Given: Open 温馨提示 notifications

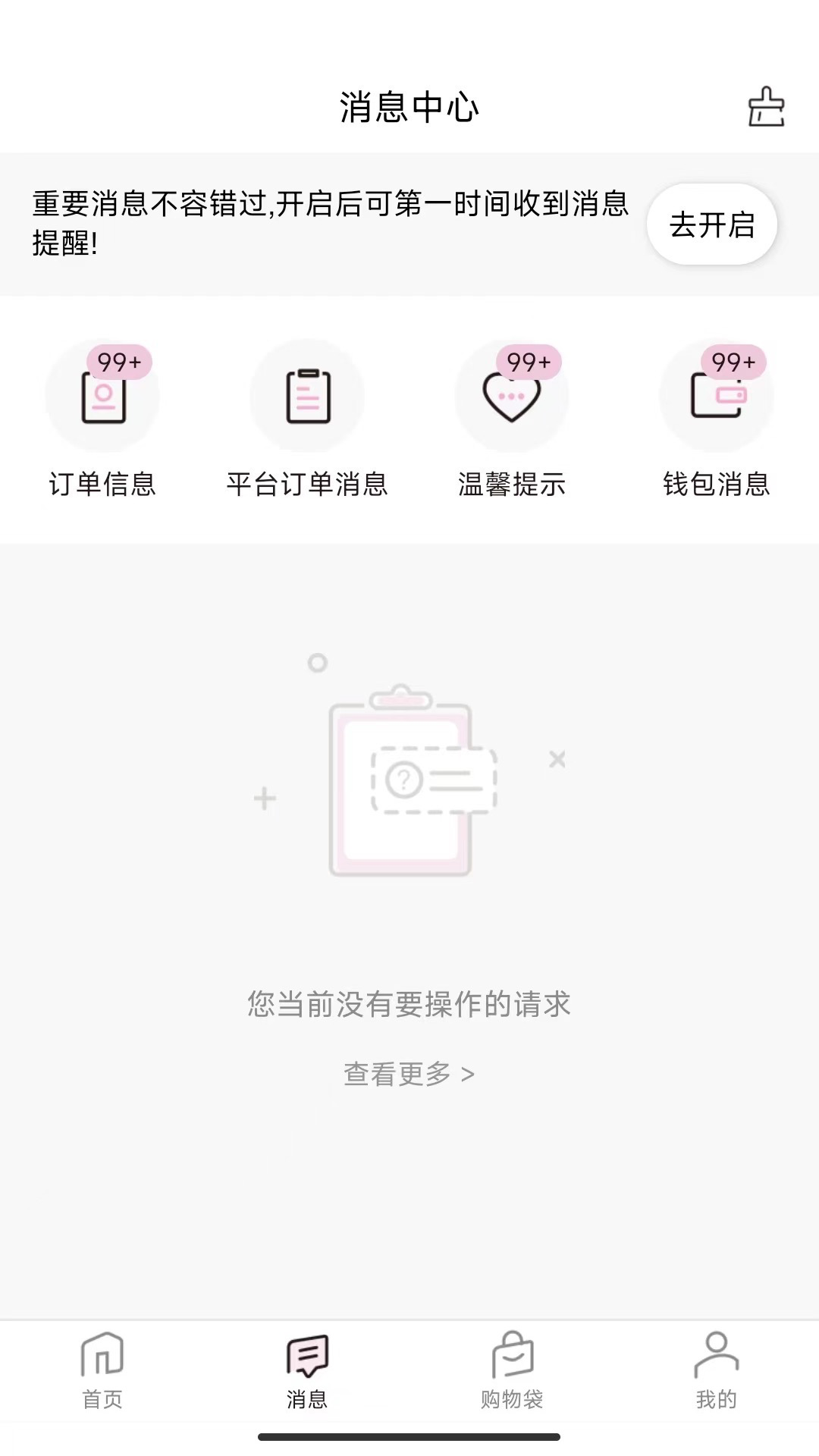Looking at the screenshot, I should tap(512, 419).
